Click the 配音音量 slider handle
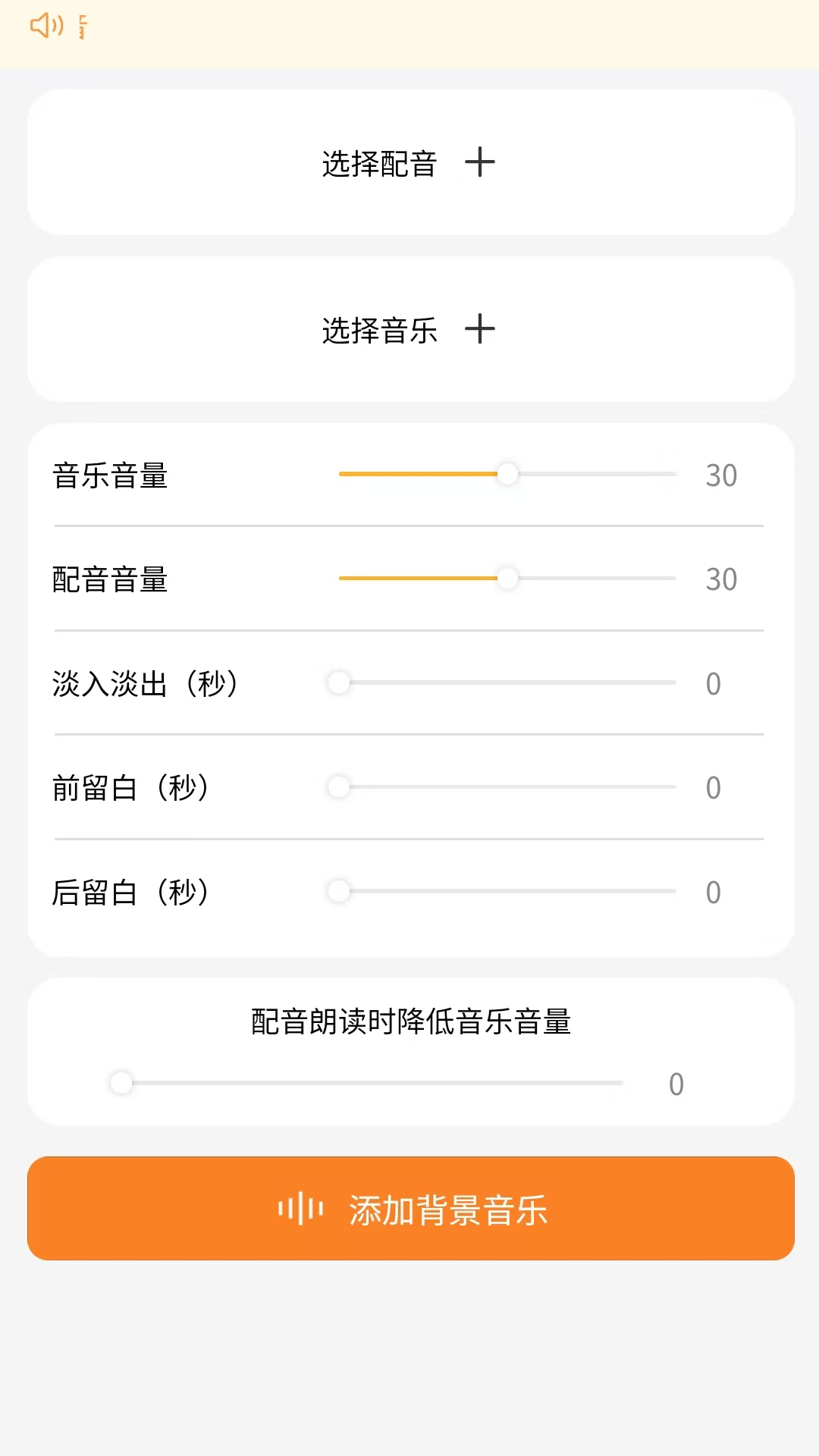 pos(508,579)
